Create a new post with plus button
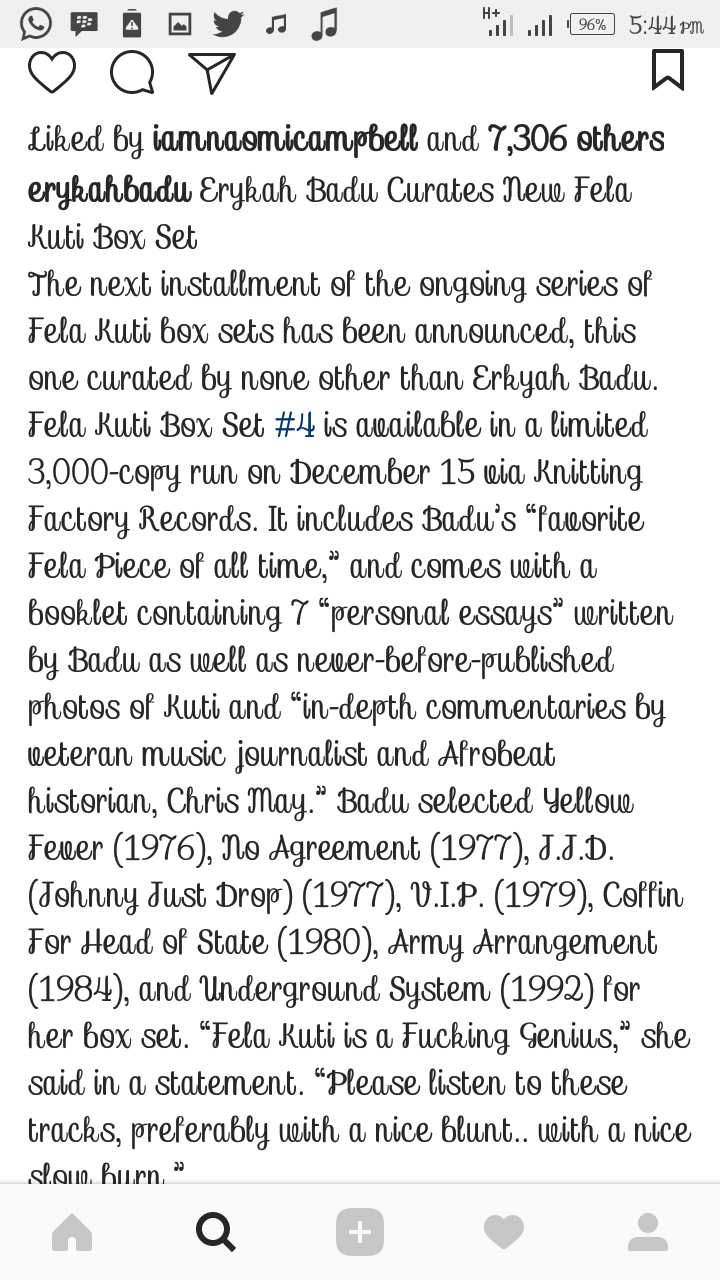The height and width of the screenshot is (1280, 720). pos(360,1232)
